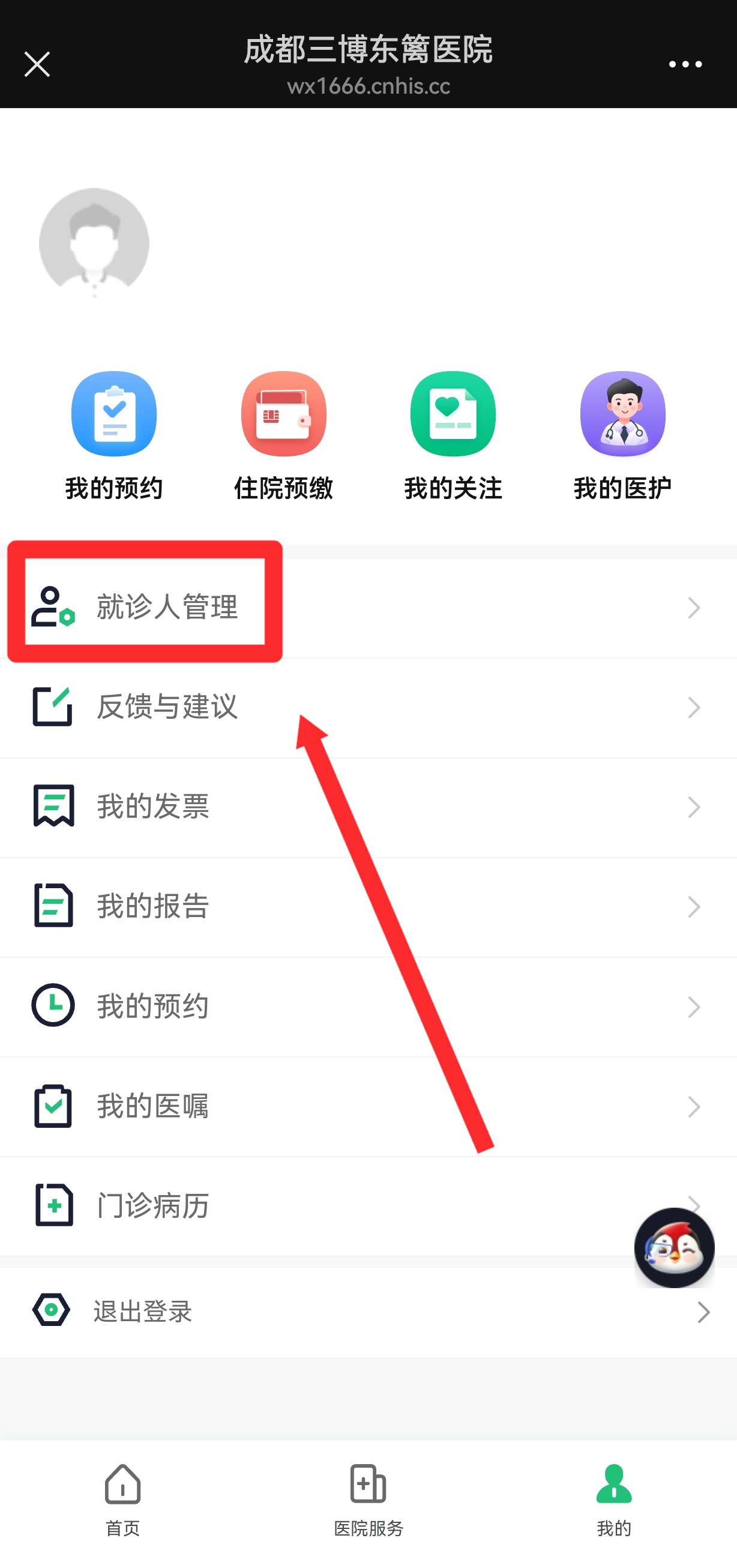Open 反馈与建议 row
This screenshot has width=737, height=1568.
tap(368, 707)
